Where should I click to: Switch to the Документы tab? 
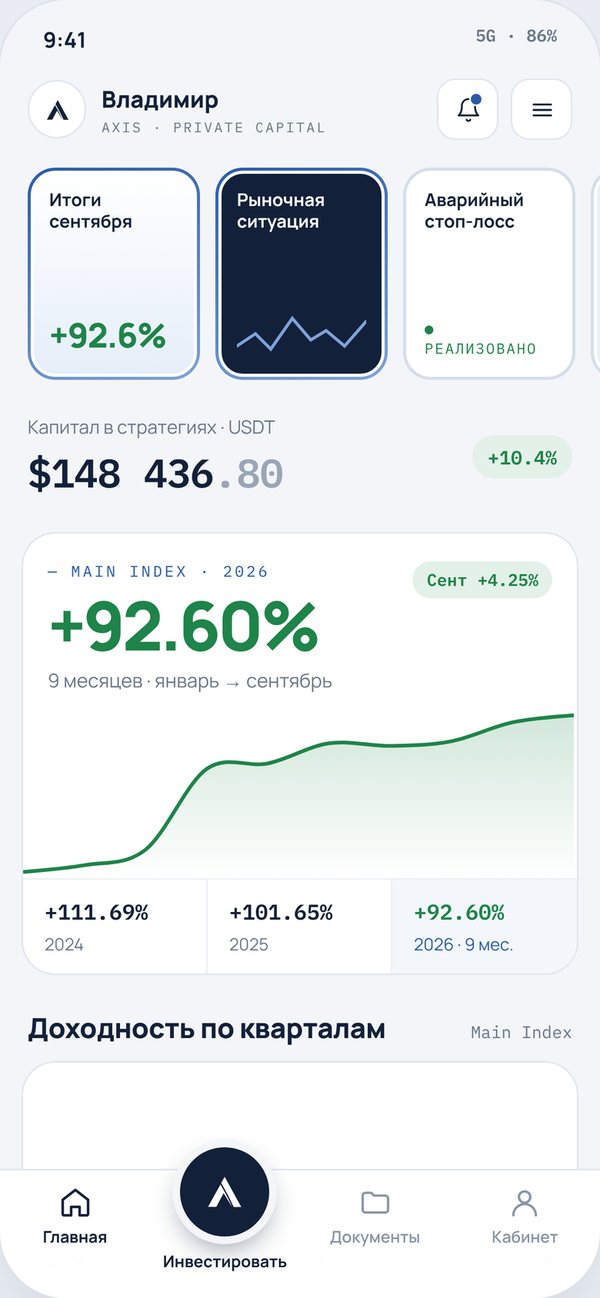click(375, 1217)
